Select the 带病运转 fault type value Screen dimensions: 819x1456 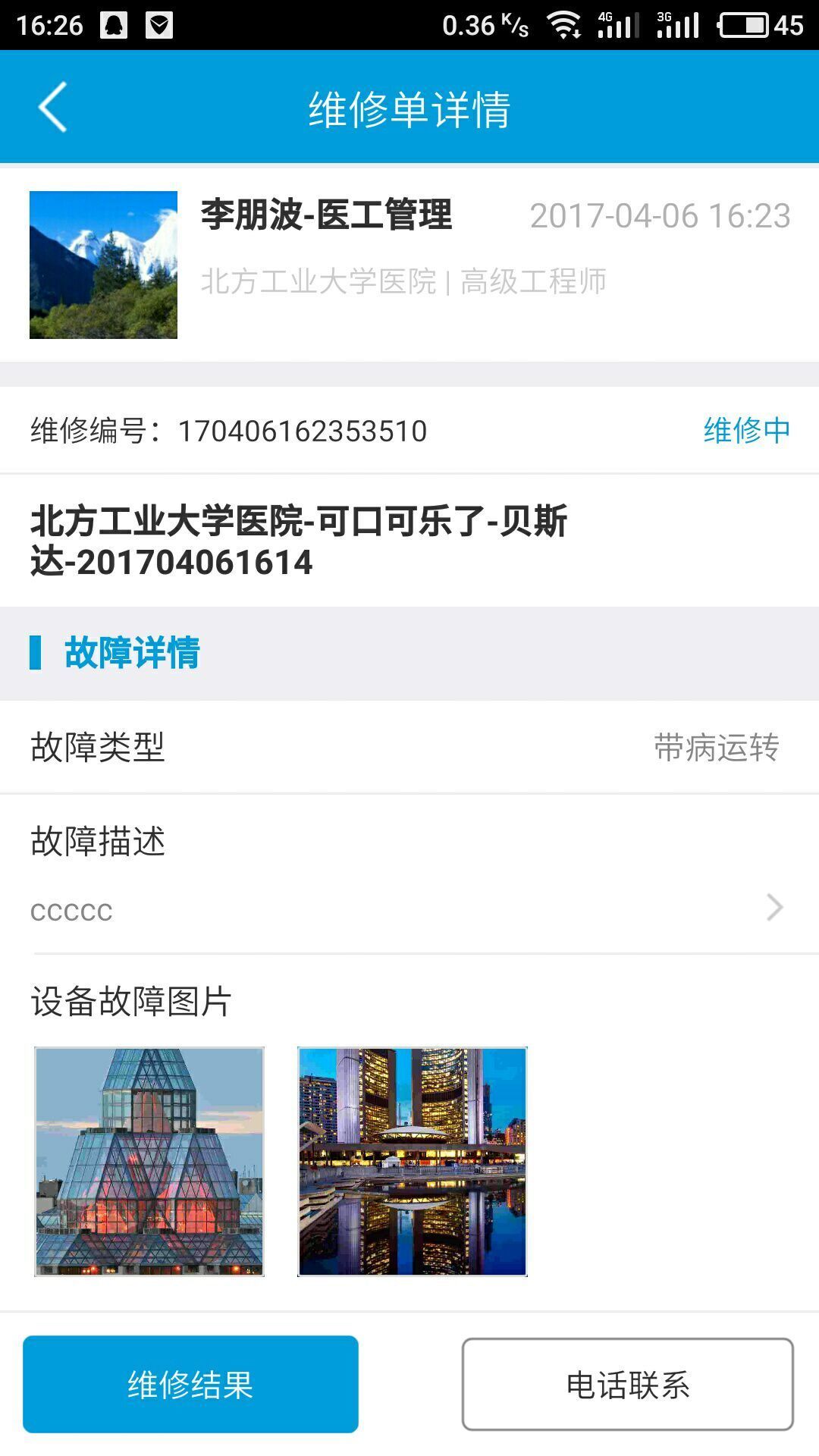point(717,748)
